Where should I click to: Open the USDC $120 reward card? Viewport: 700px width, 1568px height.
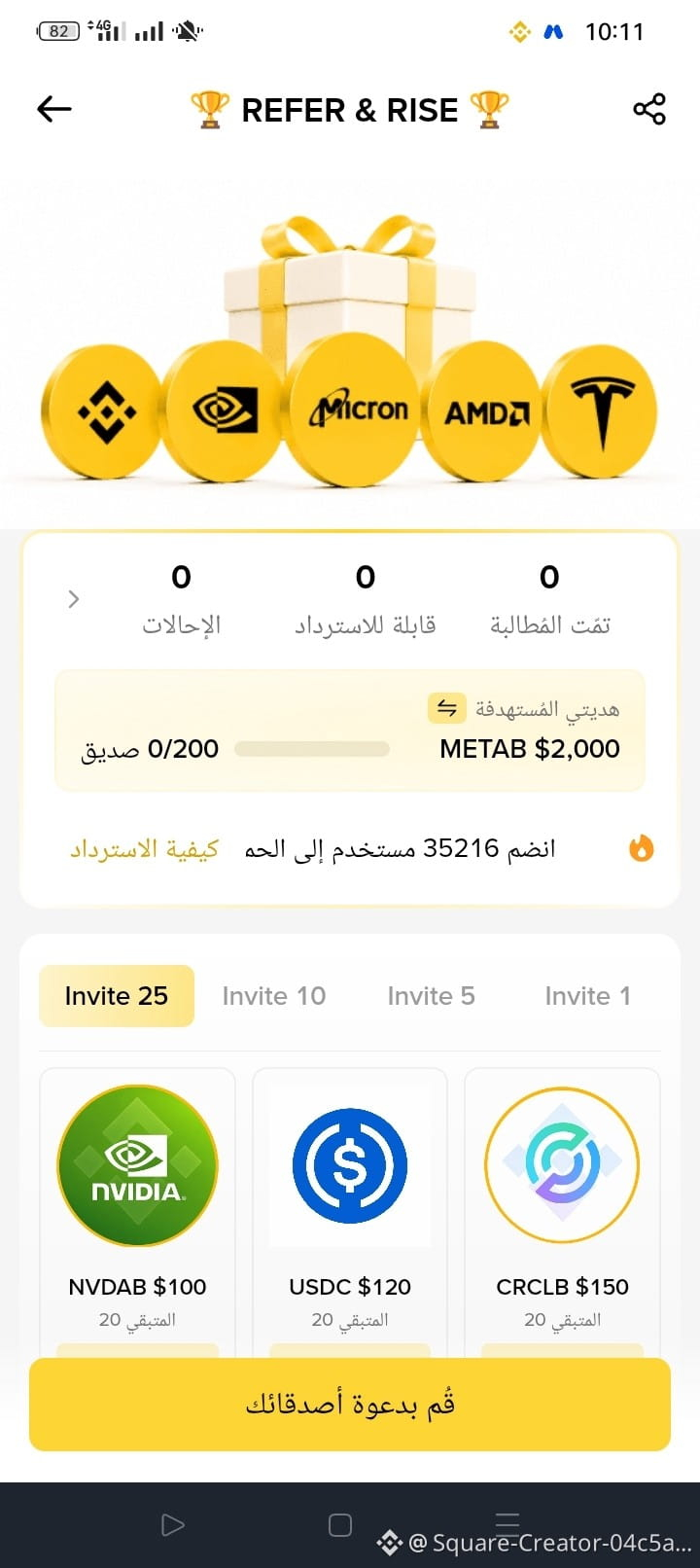[x=350, y=1211]
